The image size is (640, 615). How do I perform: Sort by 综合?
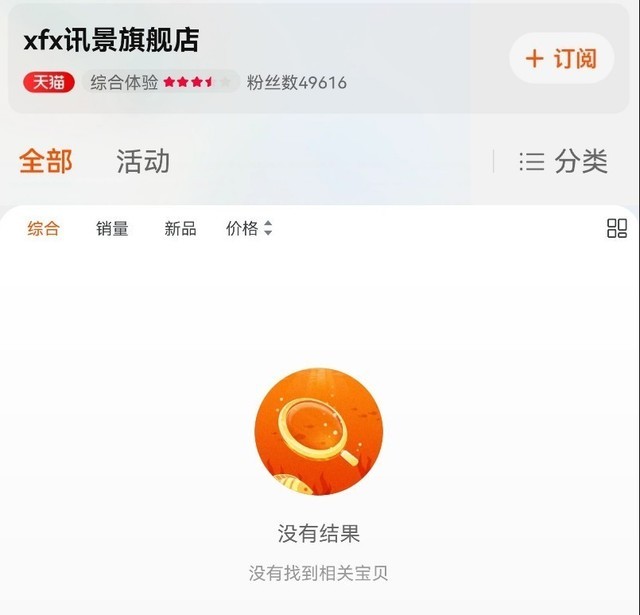[43, 229]
